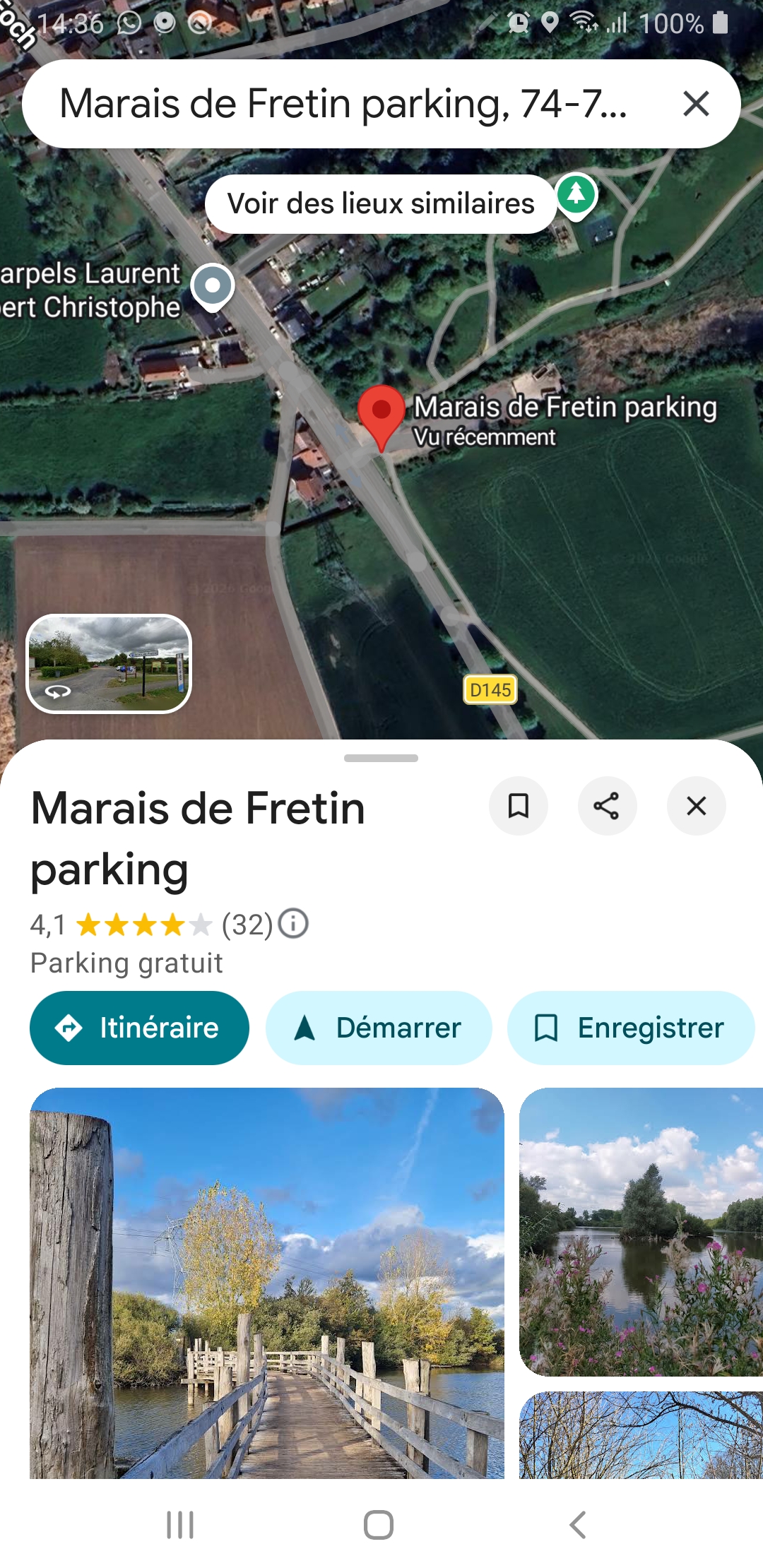Save place with the bookmark icon
763x1568 pixels.
pyautogui.click(x=519, y=806)
